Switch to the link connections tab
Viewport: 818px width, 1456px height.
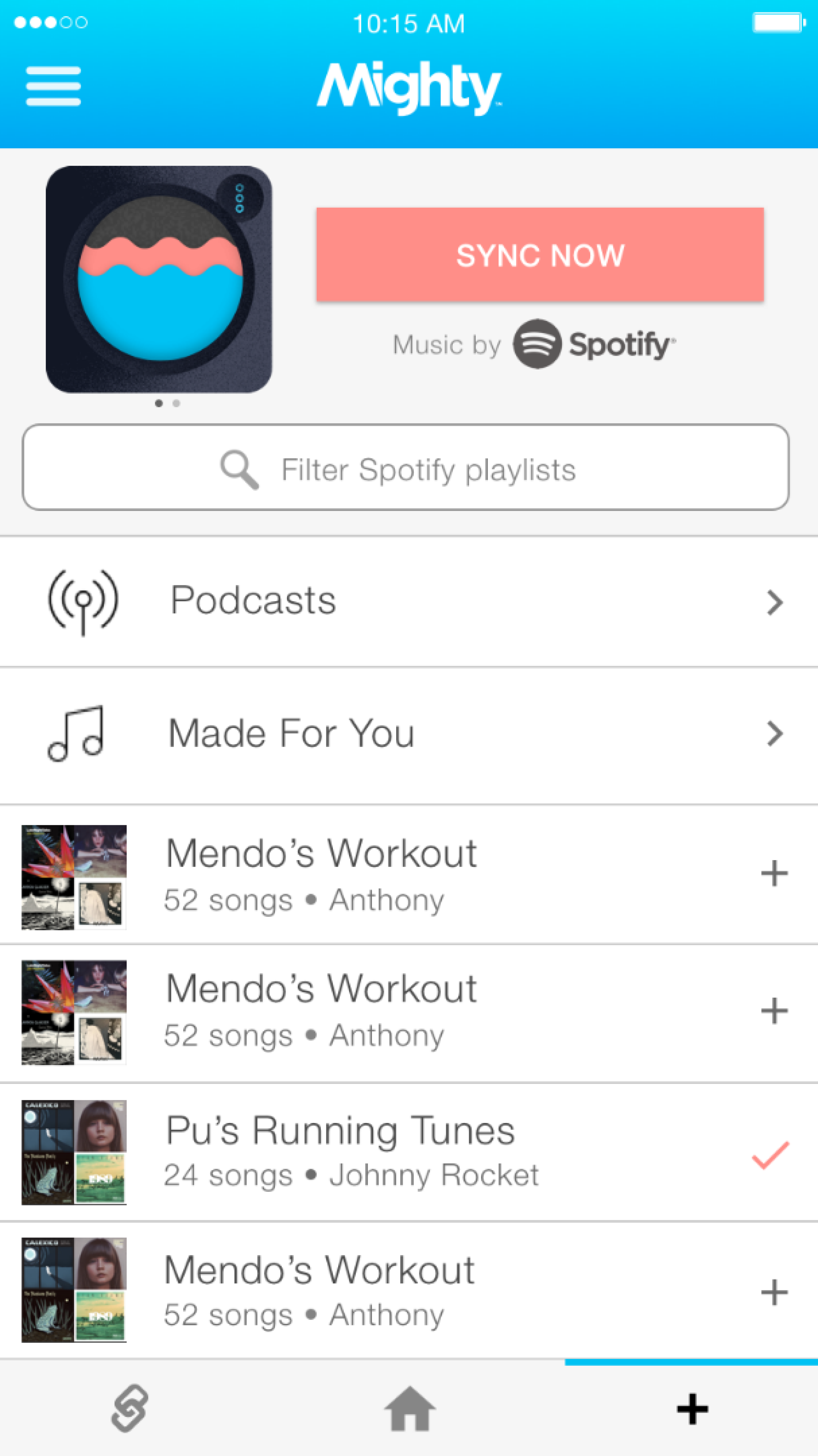coord(130,1409)
